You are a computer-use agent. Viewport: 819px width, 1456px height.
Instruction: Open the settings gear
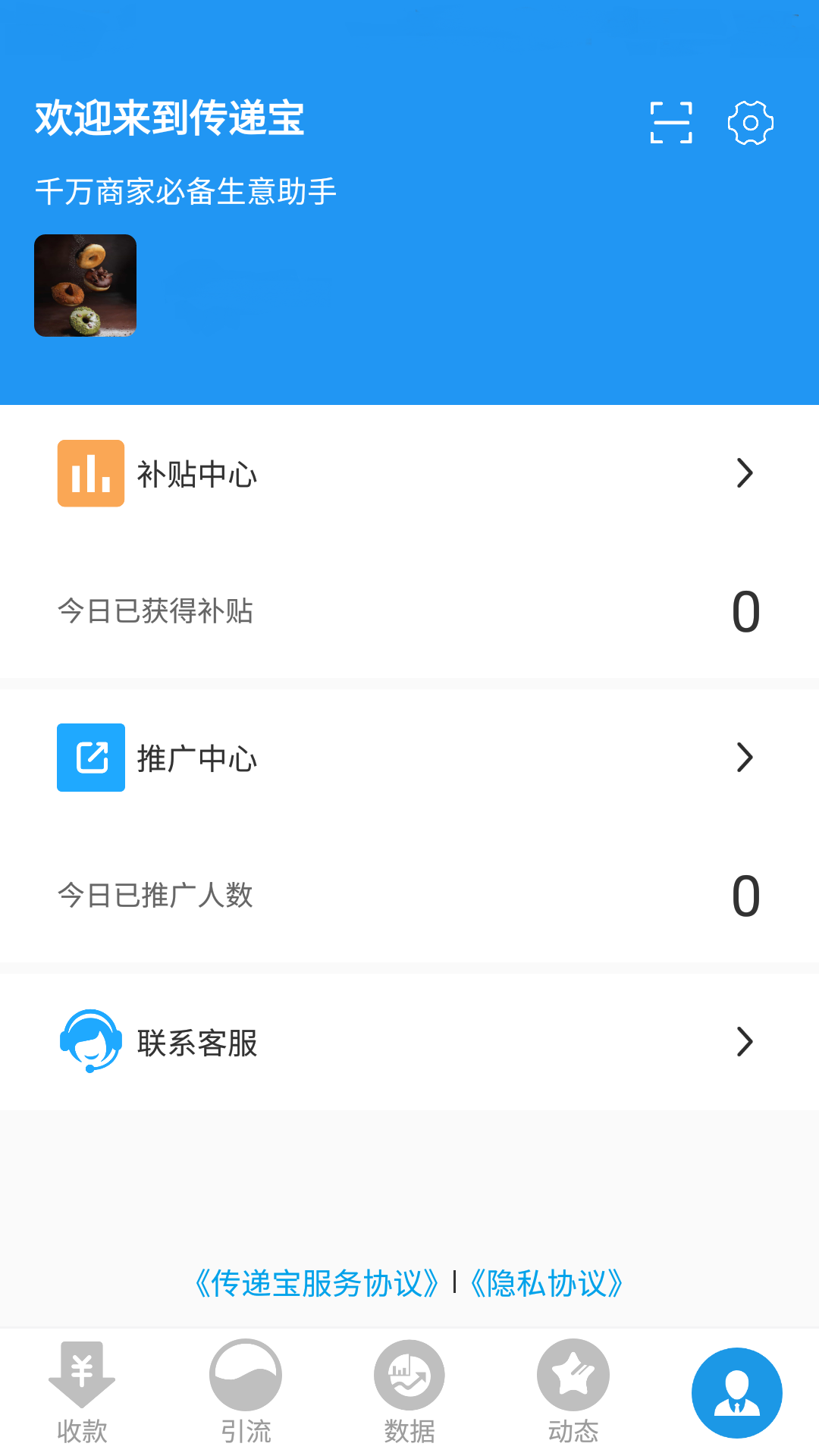(750, 123)
